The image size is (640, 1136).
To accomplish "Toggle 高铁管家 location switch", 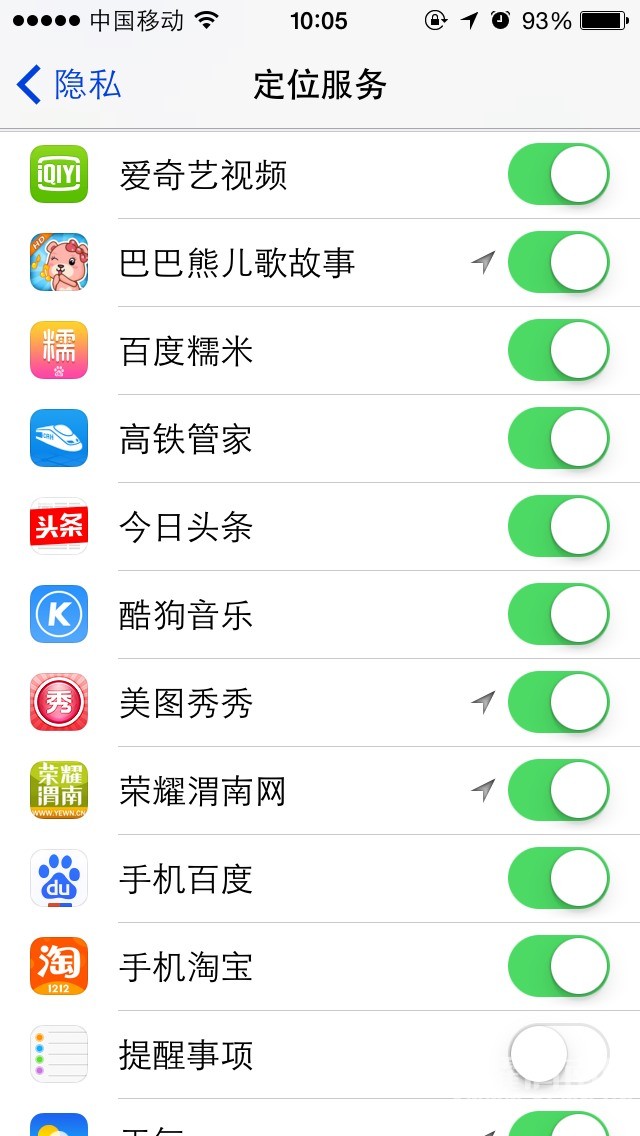I will click(x=558, y=439).
